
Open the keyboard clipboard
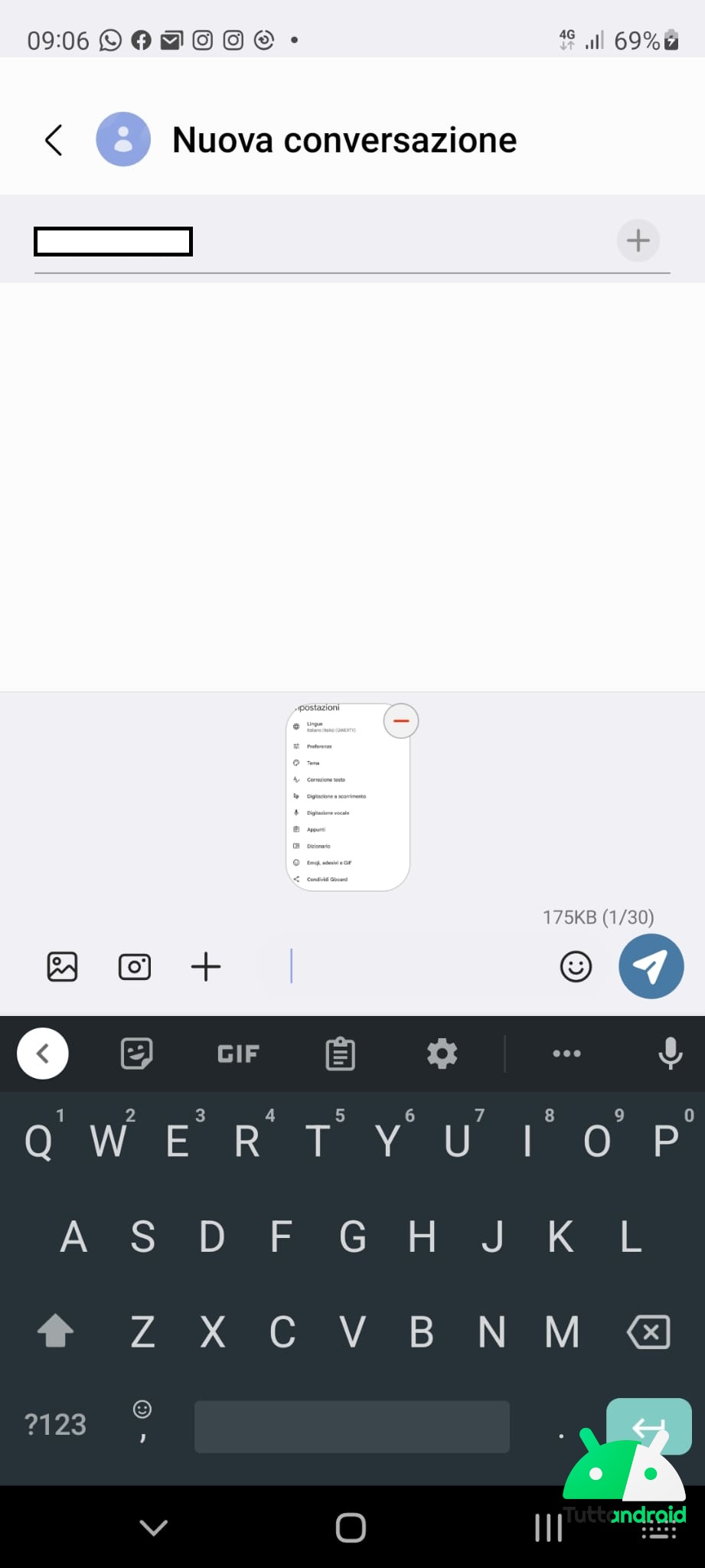click(340, 1053)
